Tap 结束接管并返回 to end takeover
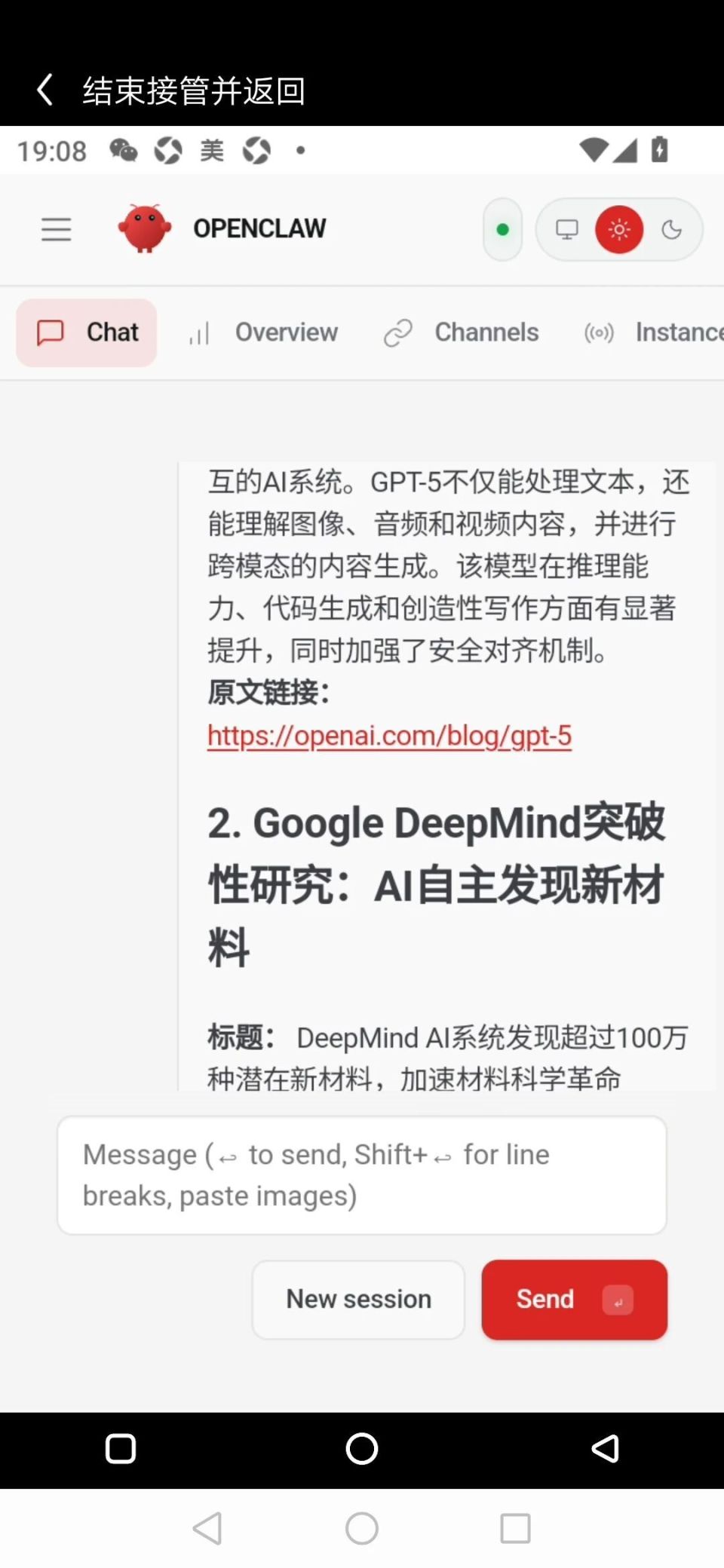Image resolution: width=724 pixels, height=1568 pixels. 194,89
